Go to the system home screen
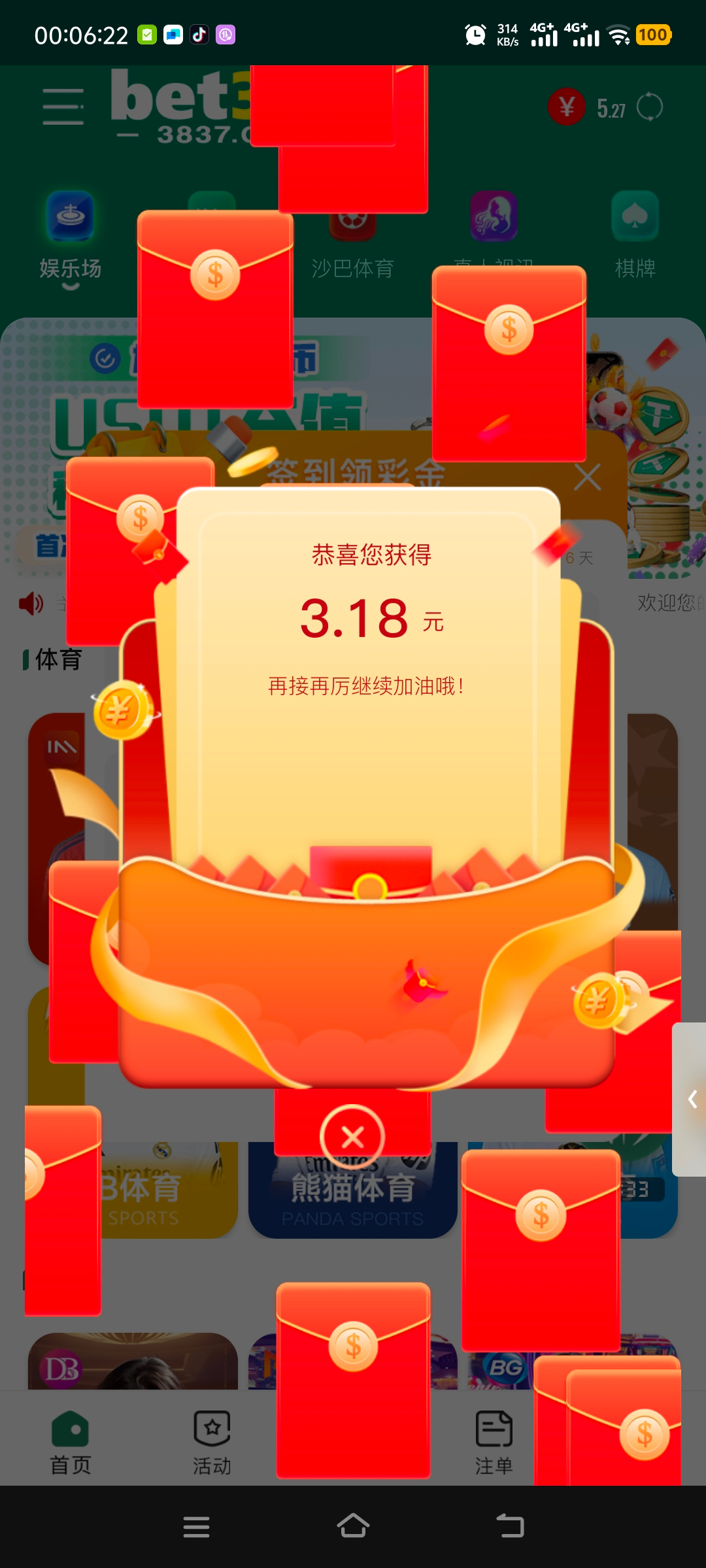The image size is (706, 1568). point(353,1527)
